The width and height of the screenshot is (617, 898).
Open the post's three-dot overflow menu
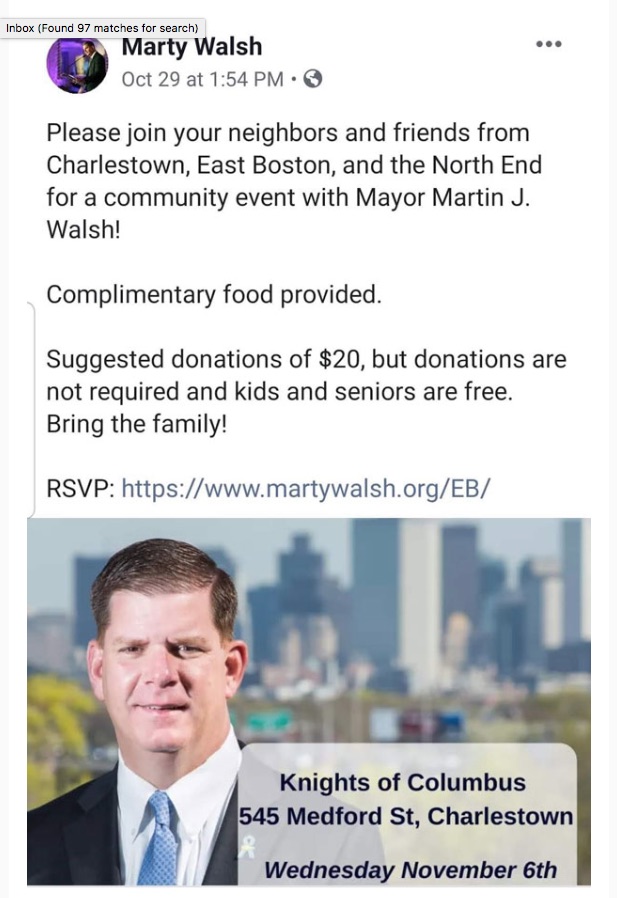coord(548,45)
